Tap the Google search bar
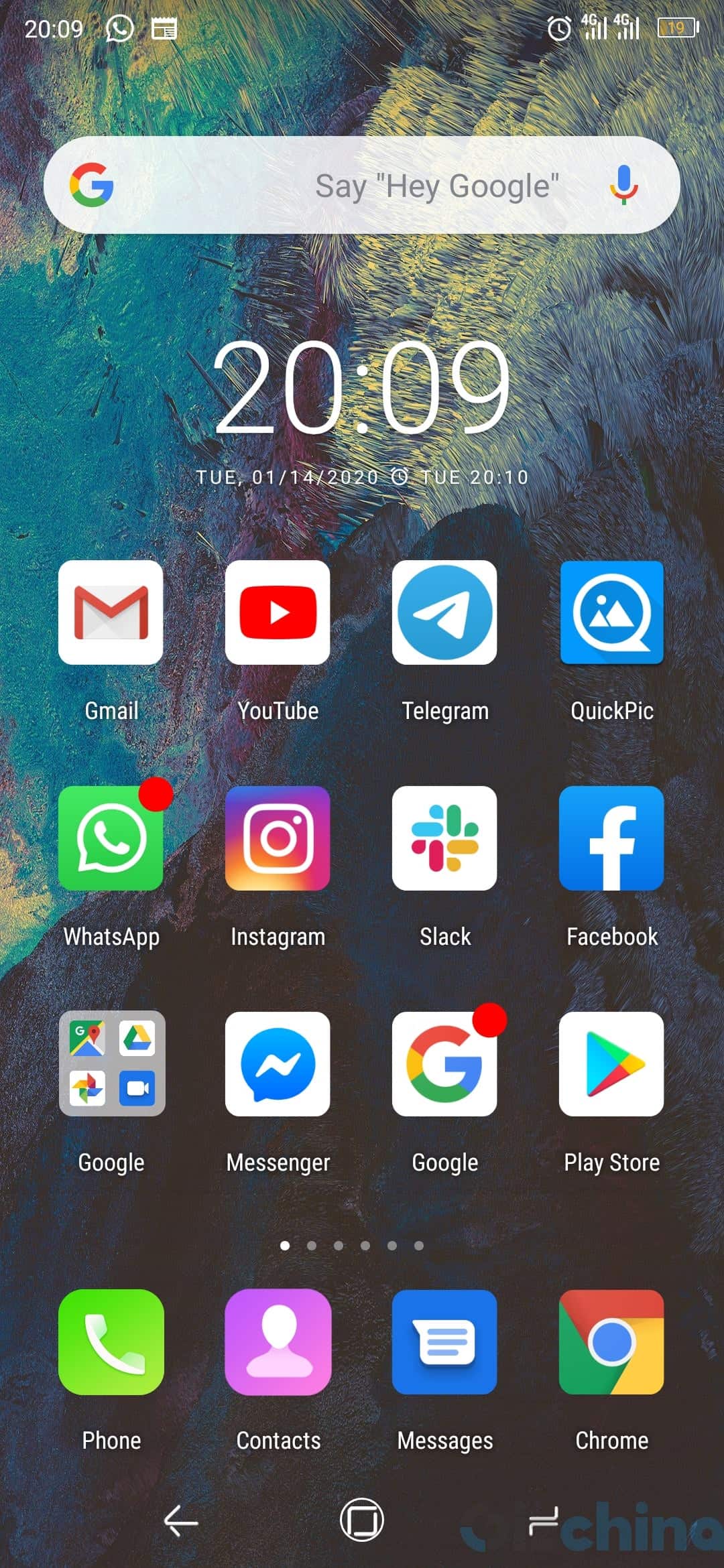724x1568 pixels. pos(362,185)
